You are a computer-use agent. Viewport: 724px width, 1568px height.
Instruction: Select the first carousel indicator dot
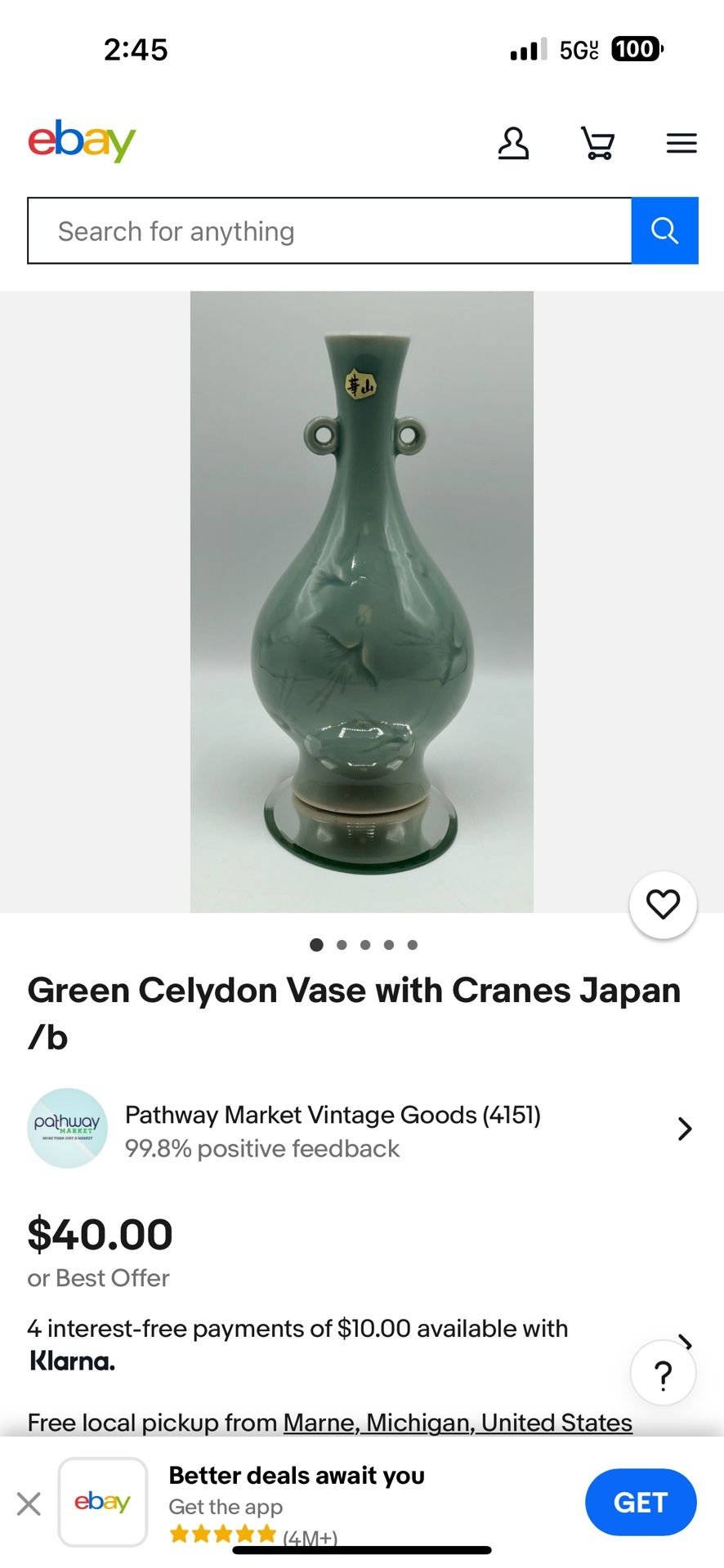316,945
